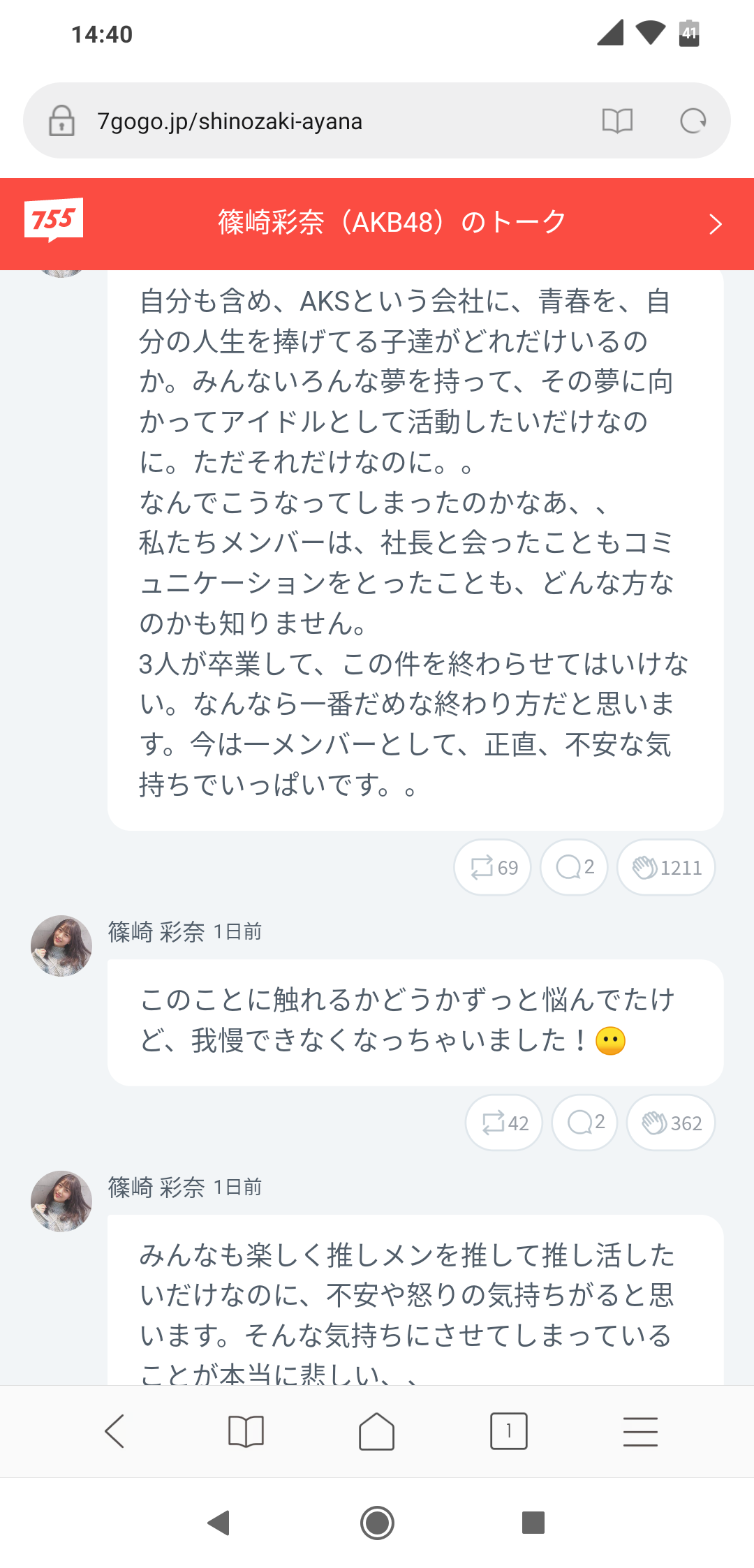Tap the address bar URL 7gogo.jp/shinozaki-ayana
The height and width of the screenshot is (1568, 754).
point(230,120)
